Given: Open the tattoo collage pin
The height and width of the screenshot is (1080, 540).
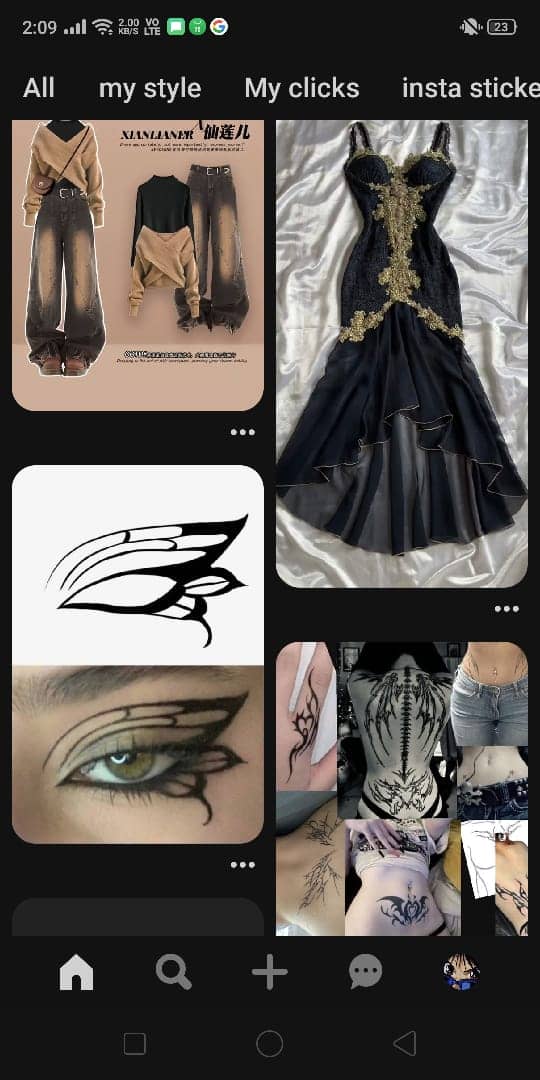Looking at the screenshot, I should [x=402, y=789].
